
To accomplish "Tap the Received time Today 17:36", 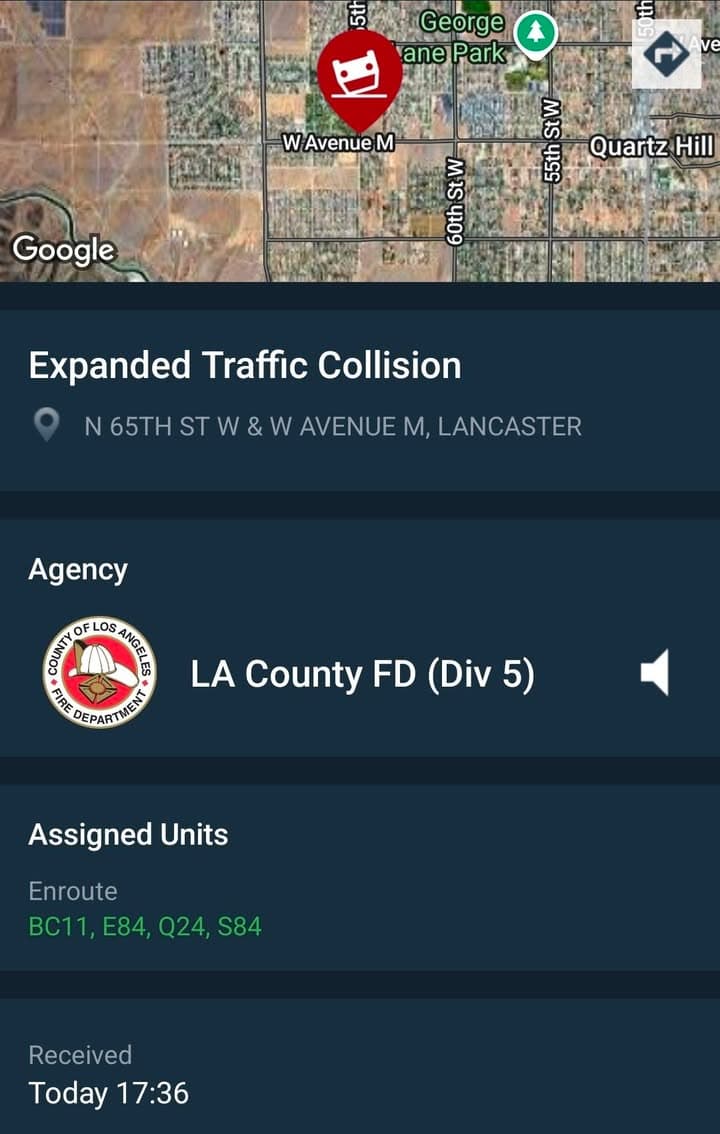I will (109, 1093).
